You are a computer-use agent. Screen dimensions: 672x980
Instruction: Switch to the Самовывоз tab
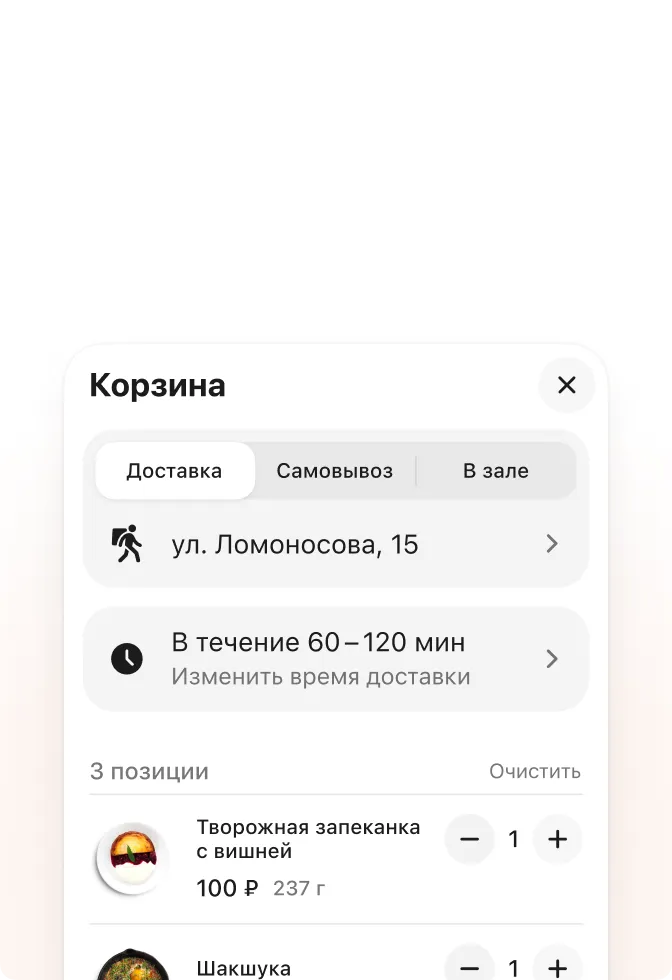(335, 471)
